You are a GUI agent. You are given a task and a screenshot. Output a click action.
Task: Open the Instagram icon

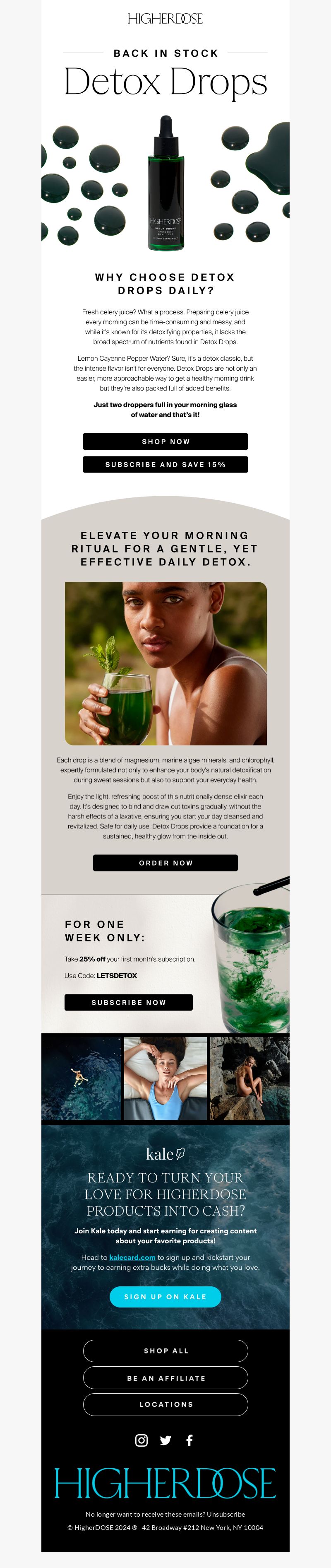coord(141,1440)
